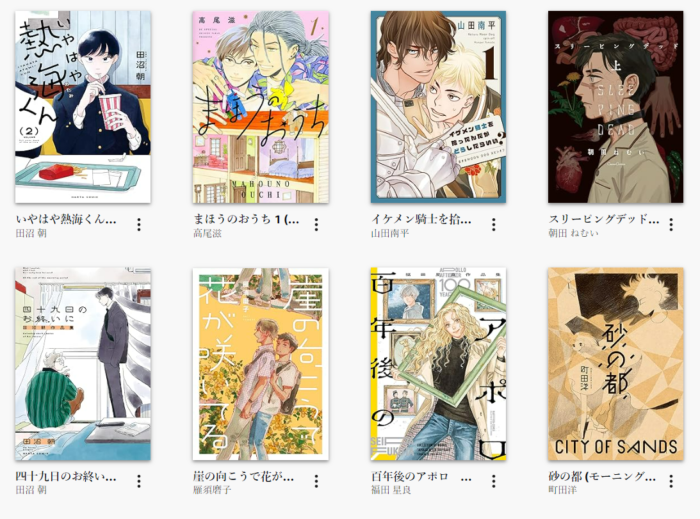Open the イケメン騎士を拾 book cover

point(438,107)
